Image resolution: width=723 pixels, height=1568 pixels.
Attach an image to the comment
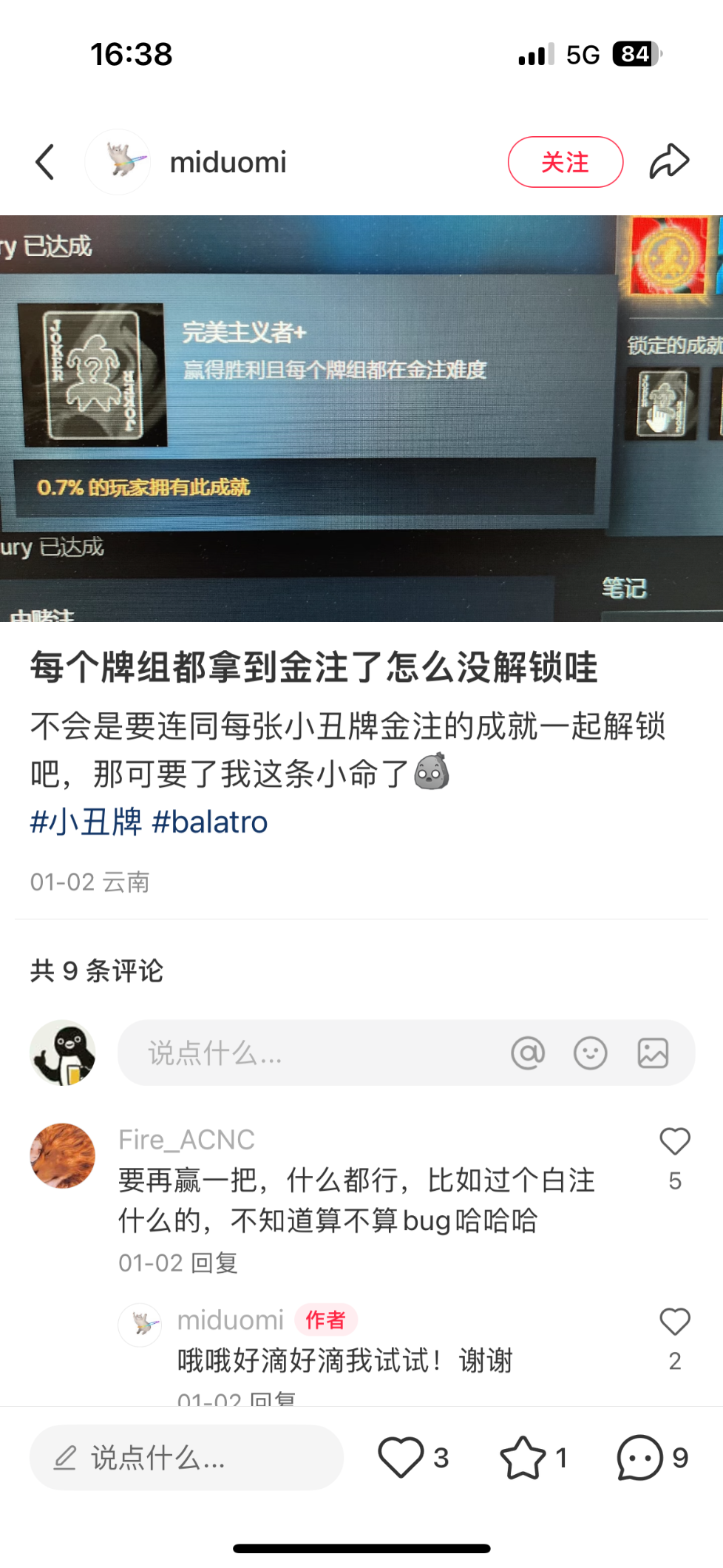[653, 1052]
